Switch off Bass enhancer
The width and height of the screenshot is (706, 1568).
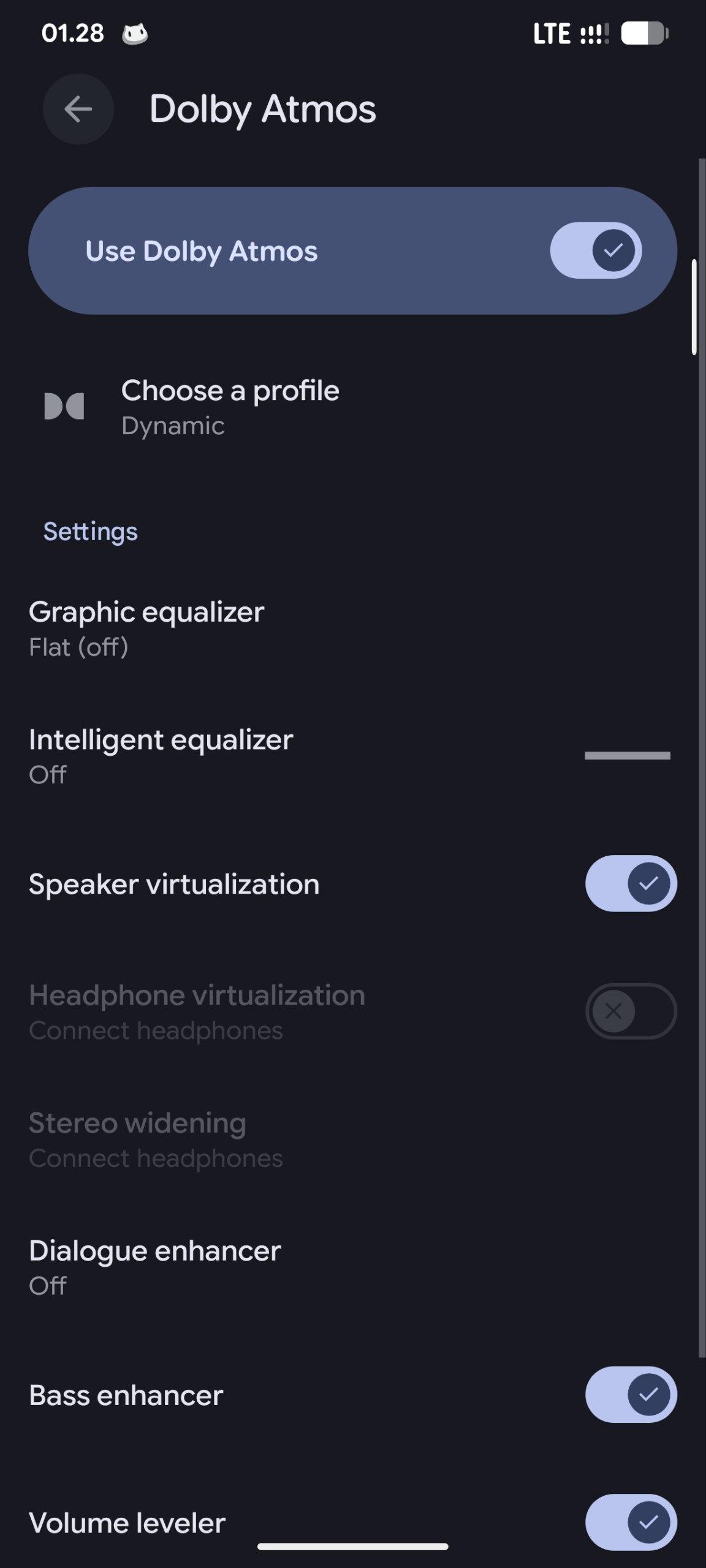pyautogui.click(x=630, y=1395)
